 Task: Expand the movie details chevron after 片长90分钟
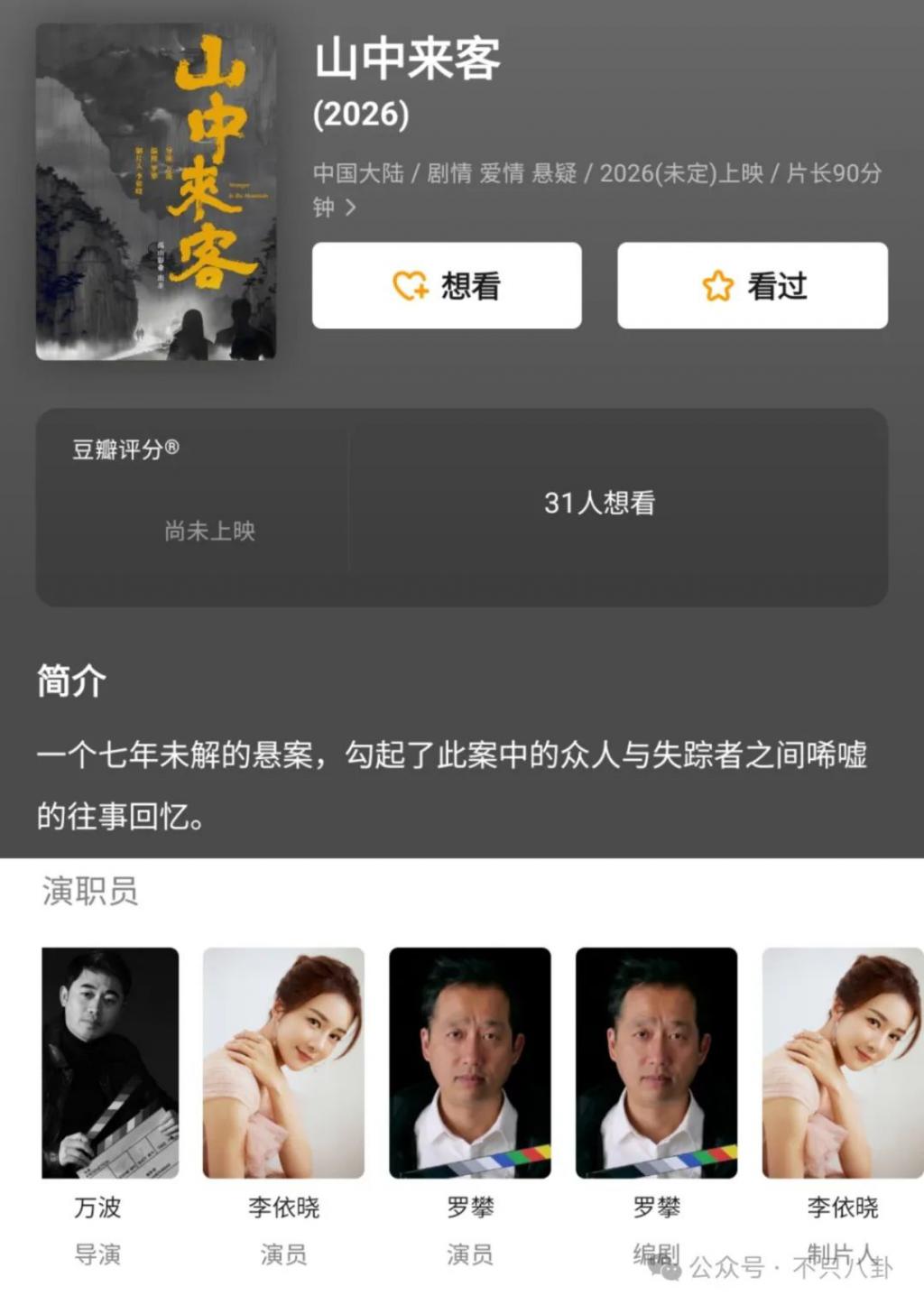[x=350, y=208]
